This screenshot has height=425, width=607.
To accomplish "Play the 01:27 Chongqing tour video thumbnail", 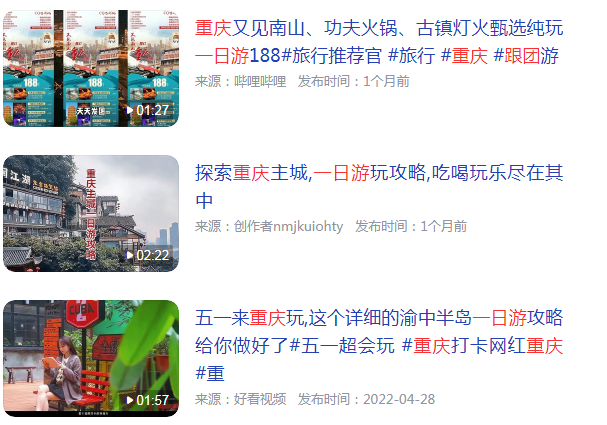I will [x=91, y=68].
